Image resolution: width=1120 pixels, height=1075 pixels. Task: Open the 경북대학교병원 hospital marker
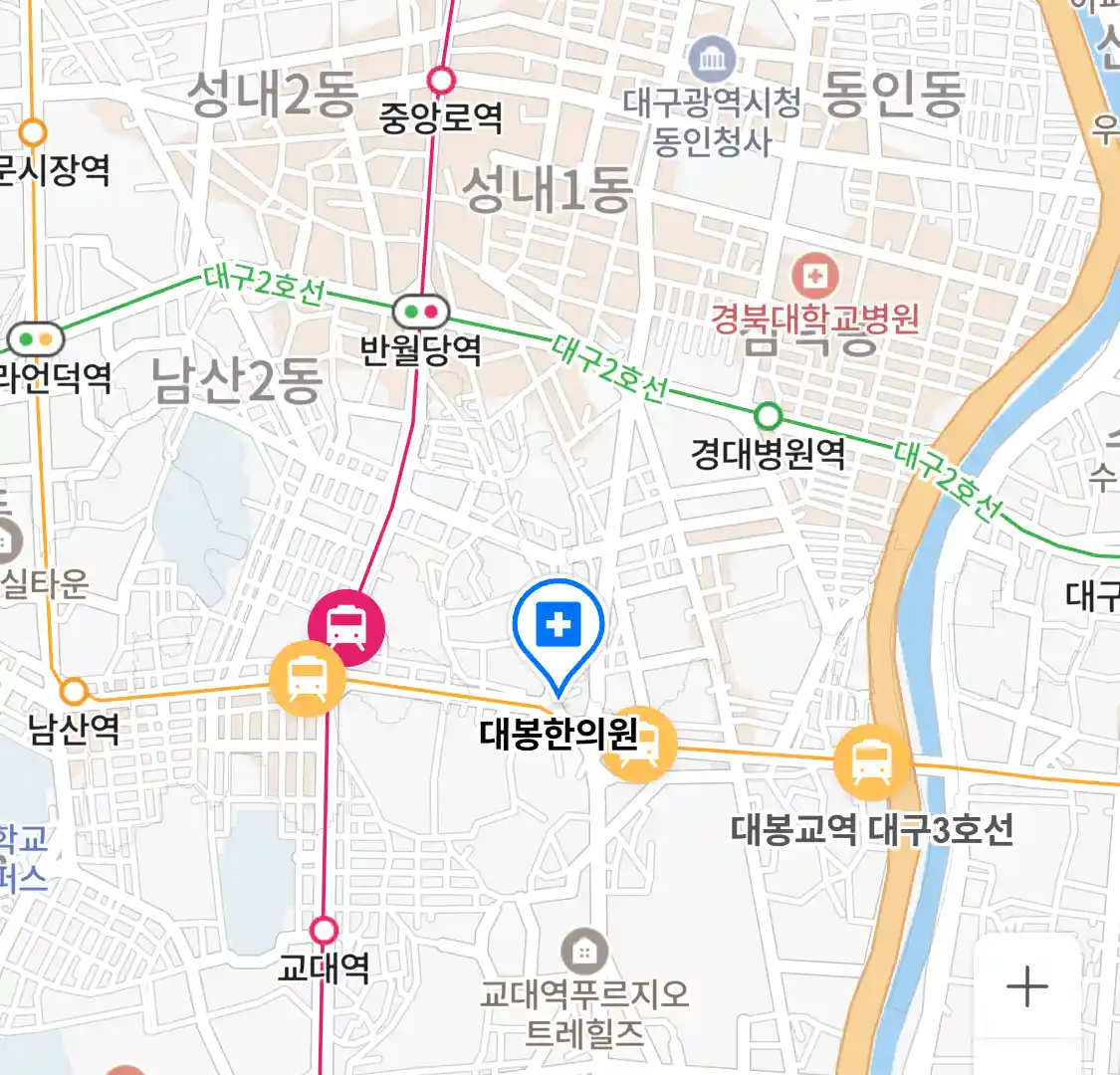814,275
